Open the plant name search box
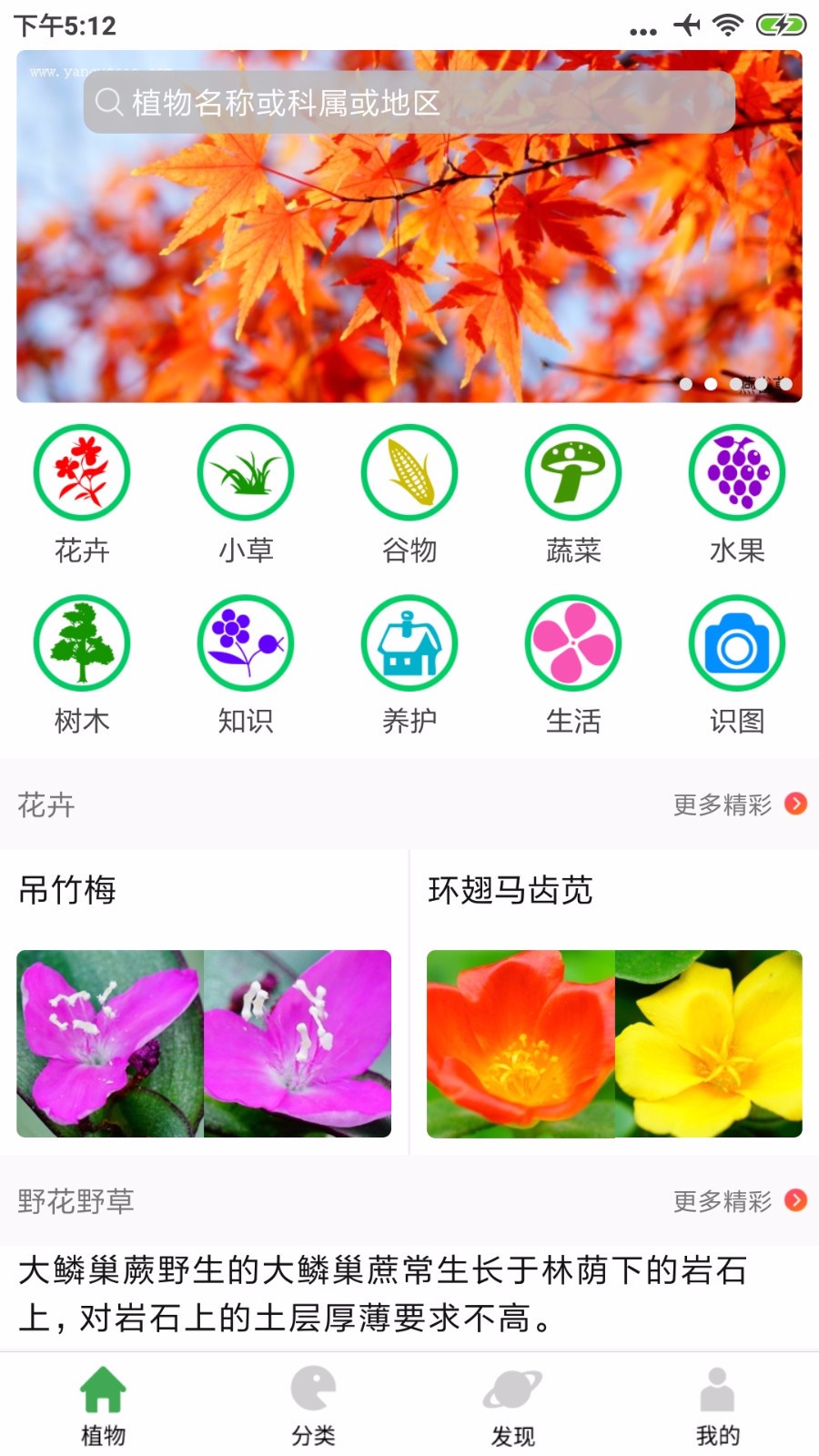 pos(409,102)
